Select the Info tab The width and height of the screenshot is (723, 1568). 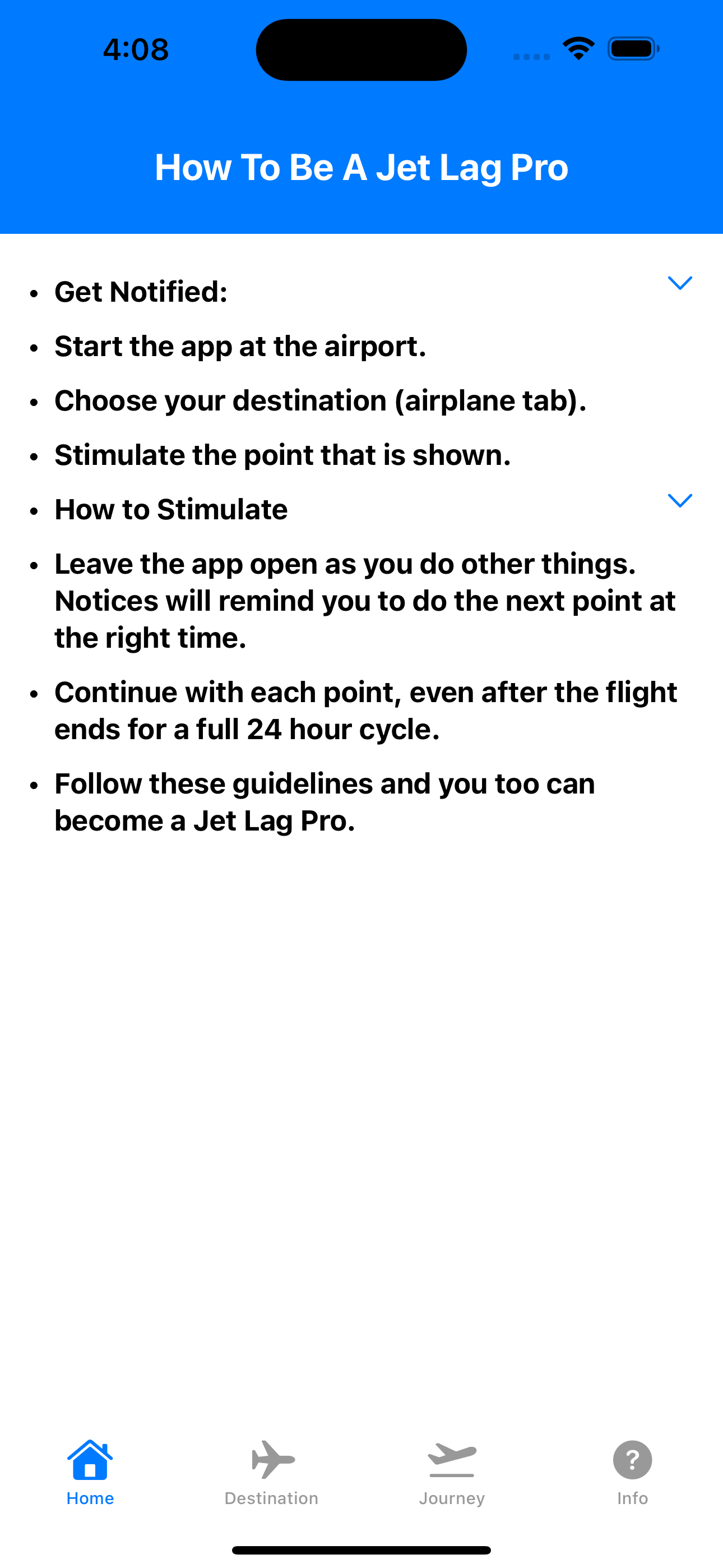tap(632, 1472)
